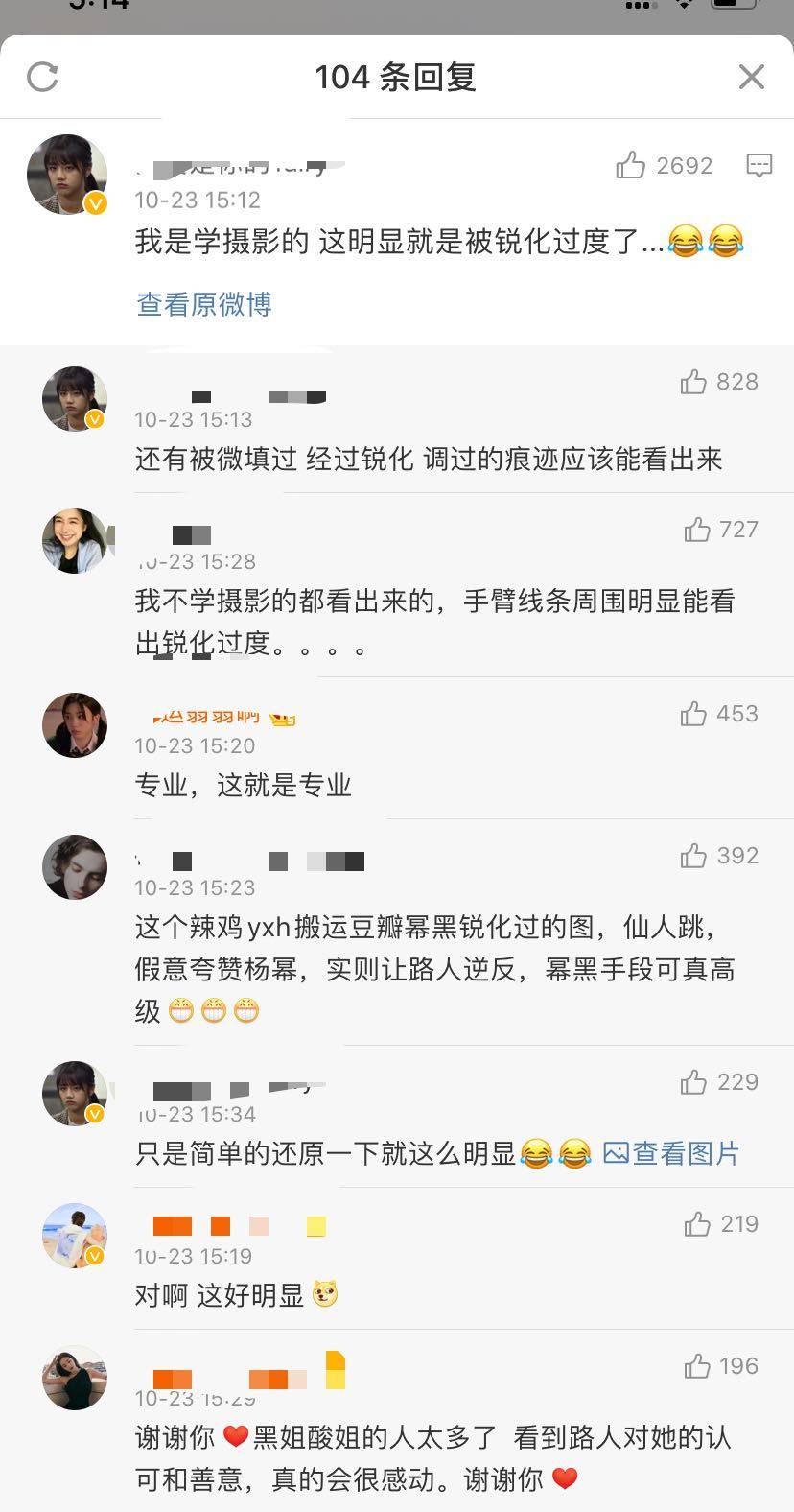Screen dimensions: 794x1512
Task: Toggle like on the 专业，这就是专业 comment
Action: click(x=695, y=714)
